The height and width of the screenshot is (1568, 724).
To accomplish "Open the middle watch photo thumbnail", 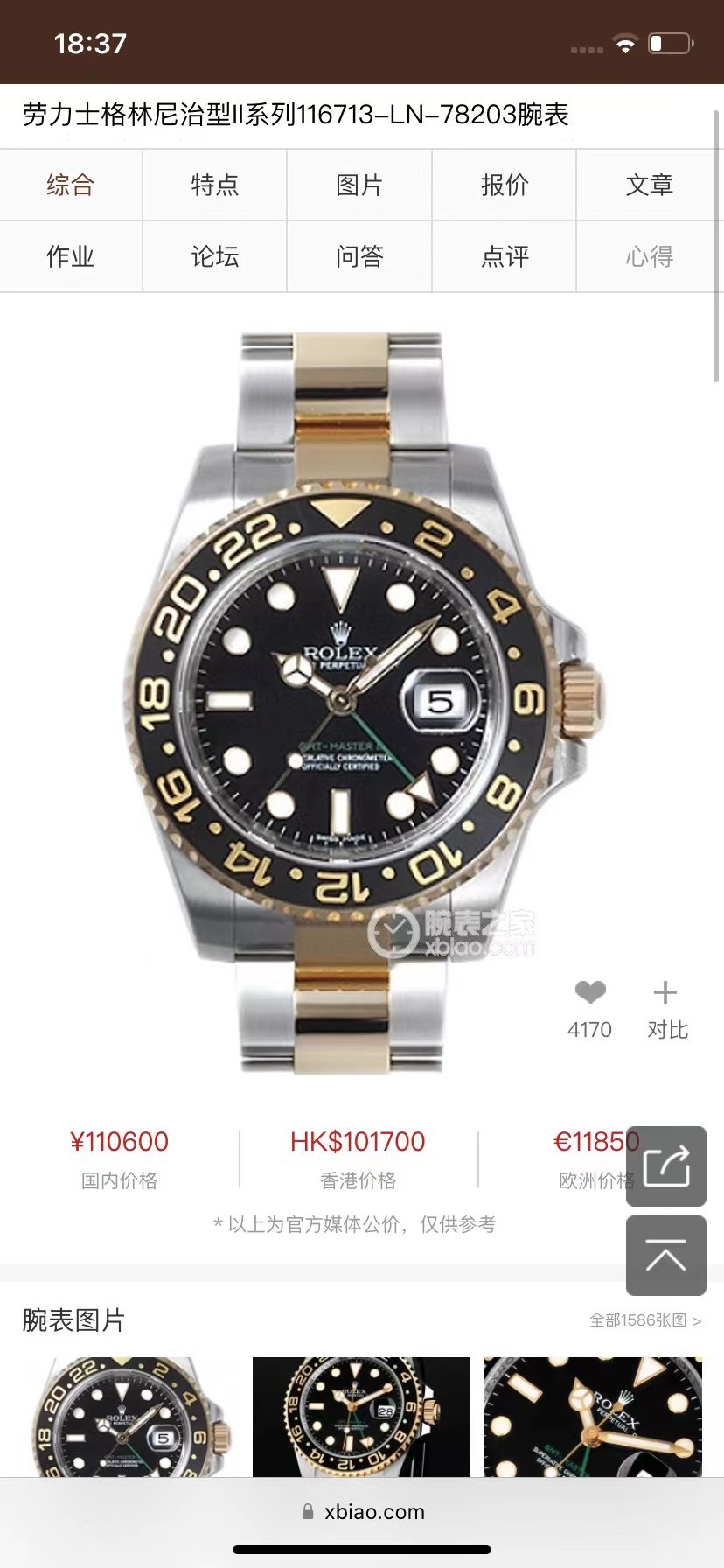I will (361, 1417).
